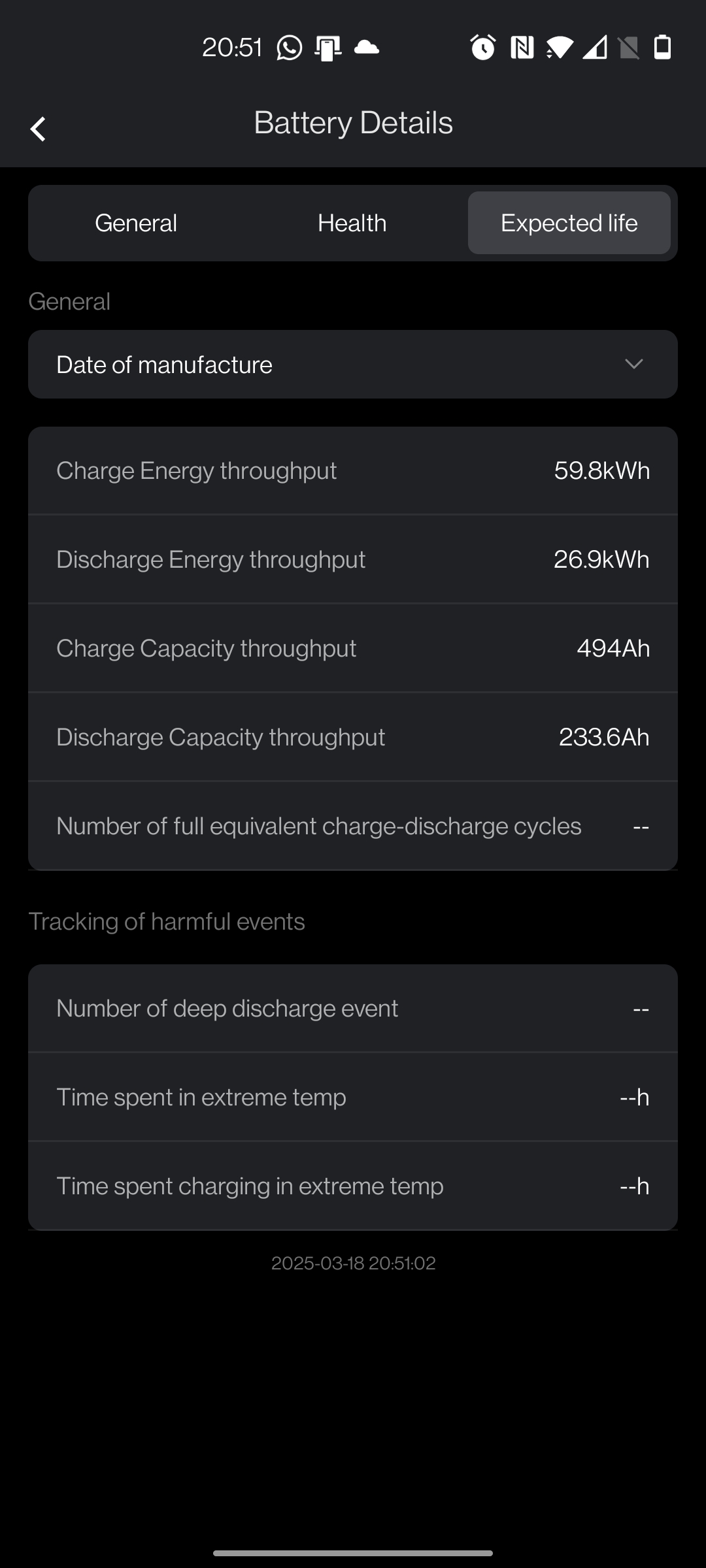Expand the Date of manufacture row
This screenshot has width=706, height=1568.
[633, 365]
